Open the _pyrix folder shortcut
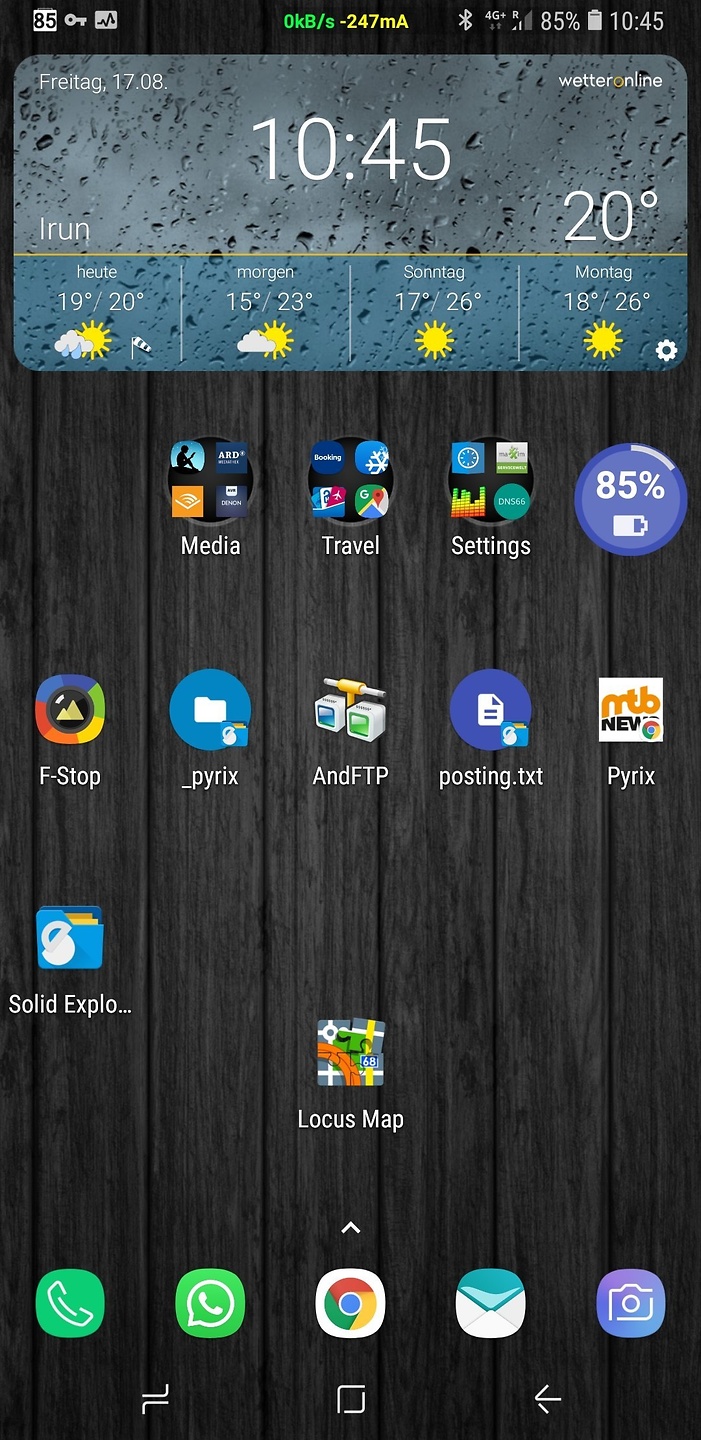This screenshot has height=1440, width=701. (x=210, y=711)
